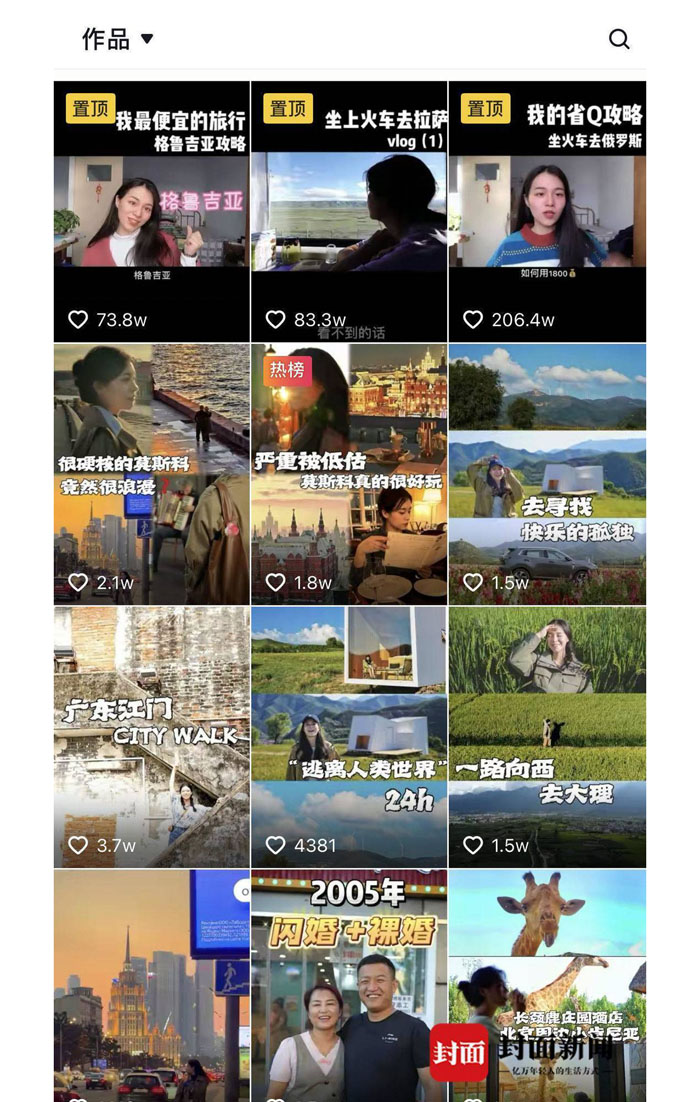Open the 一路向西去大理 video
The image size is (700, 1102).
point(547,737)
